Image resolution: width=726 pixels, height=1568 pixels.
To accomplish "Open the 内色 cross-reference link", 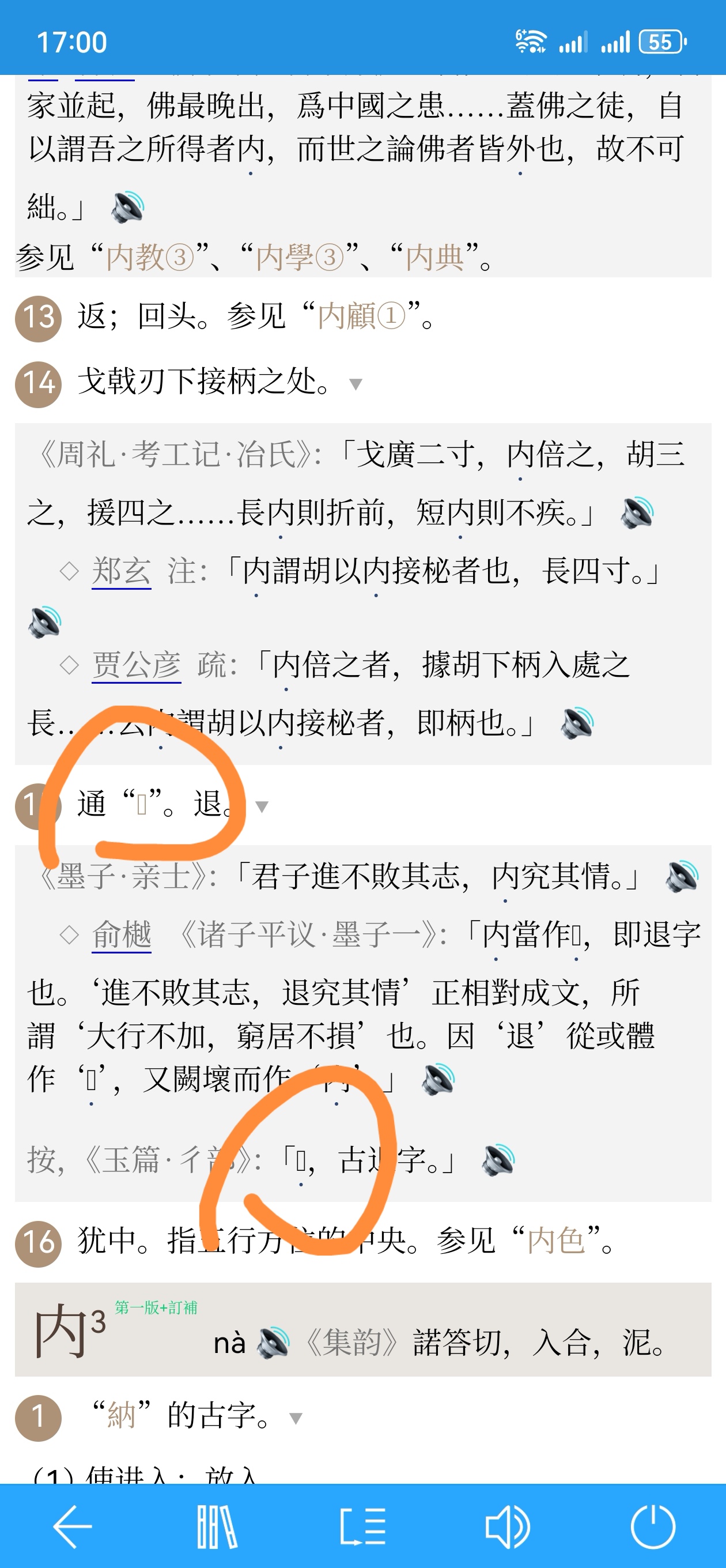I will (x=555, y=1240).
